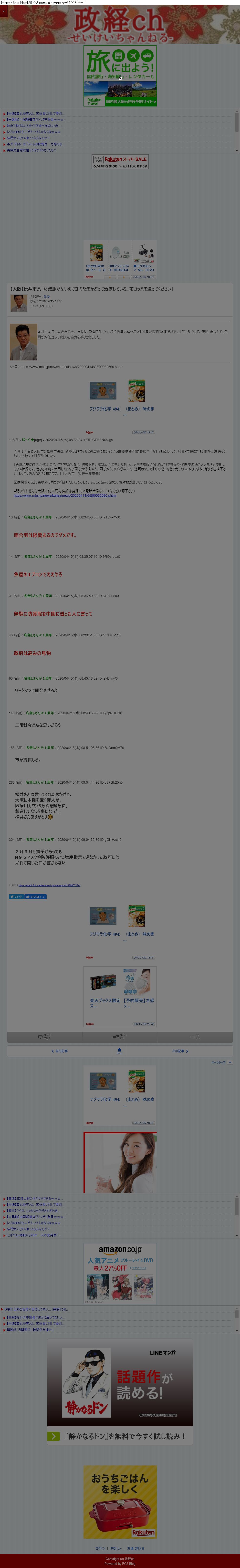Tap the home icon between article links
The height and width of the screenshot is (1568, 240).
[119, 1051]
